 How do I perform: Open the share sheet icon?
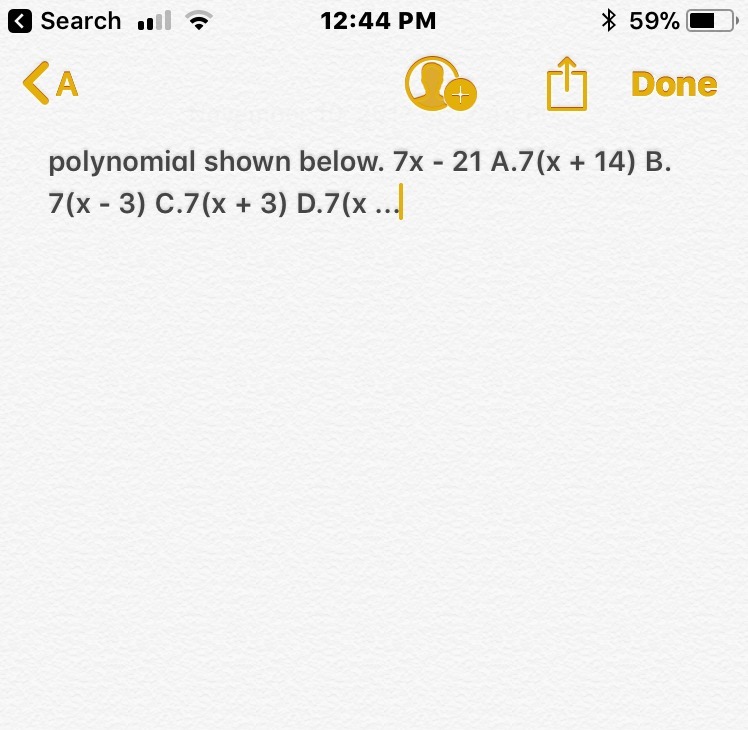pos(566,84)
